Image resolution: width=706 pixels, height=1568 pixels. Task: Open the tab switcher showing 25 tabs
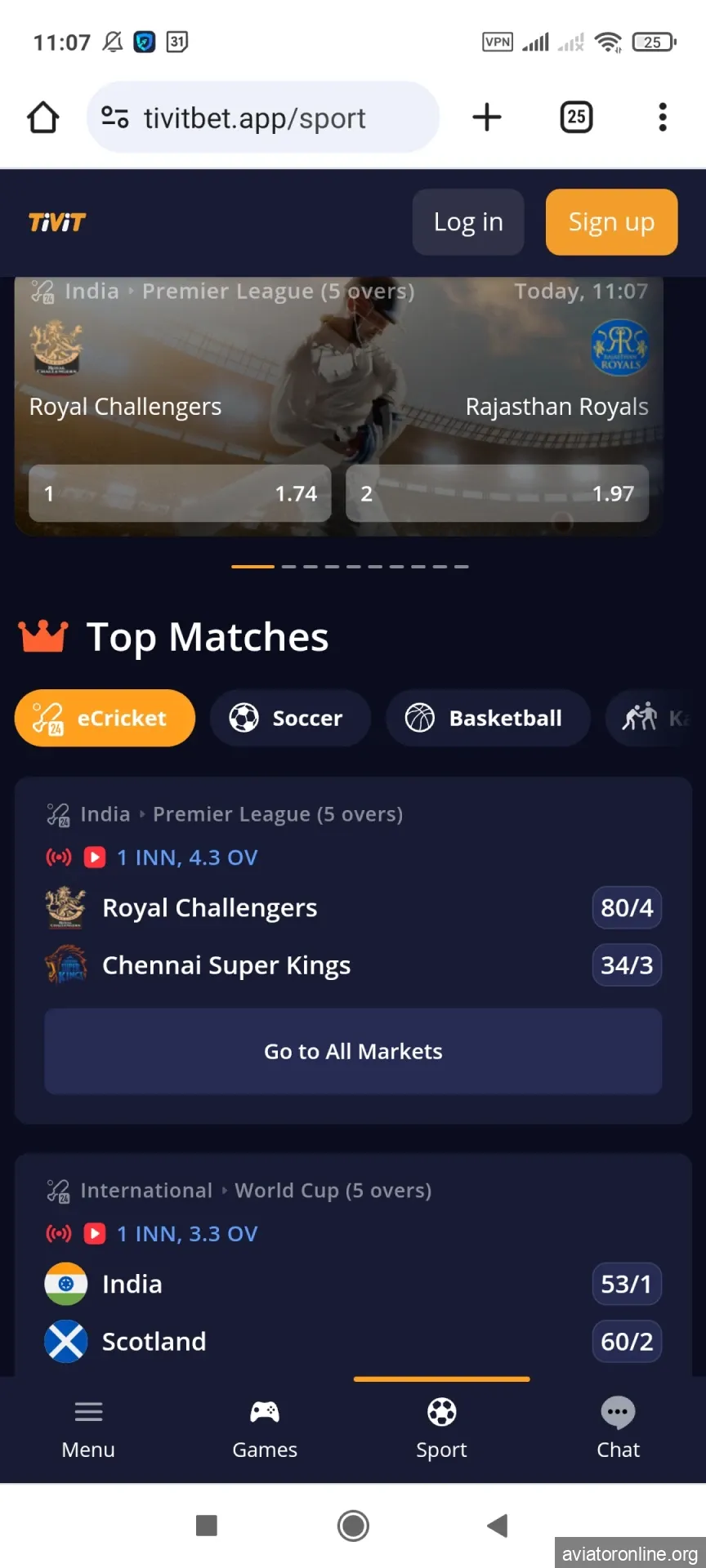pyautogui.click(x=576, y=118)
